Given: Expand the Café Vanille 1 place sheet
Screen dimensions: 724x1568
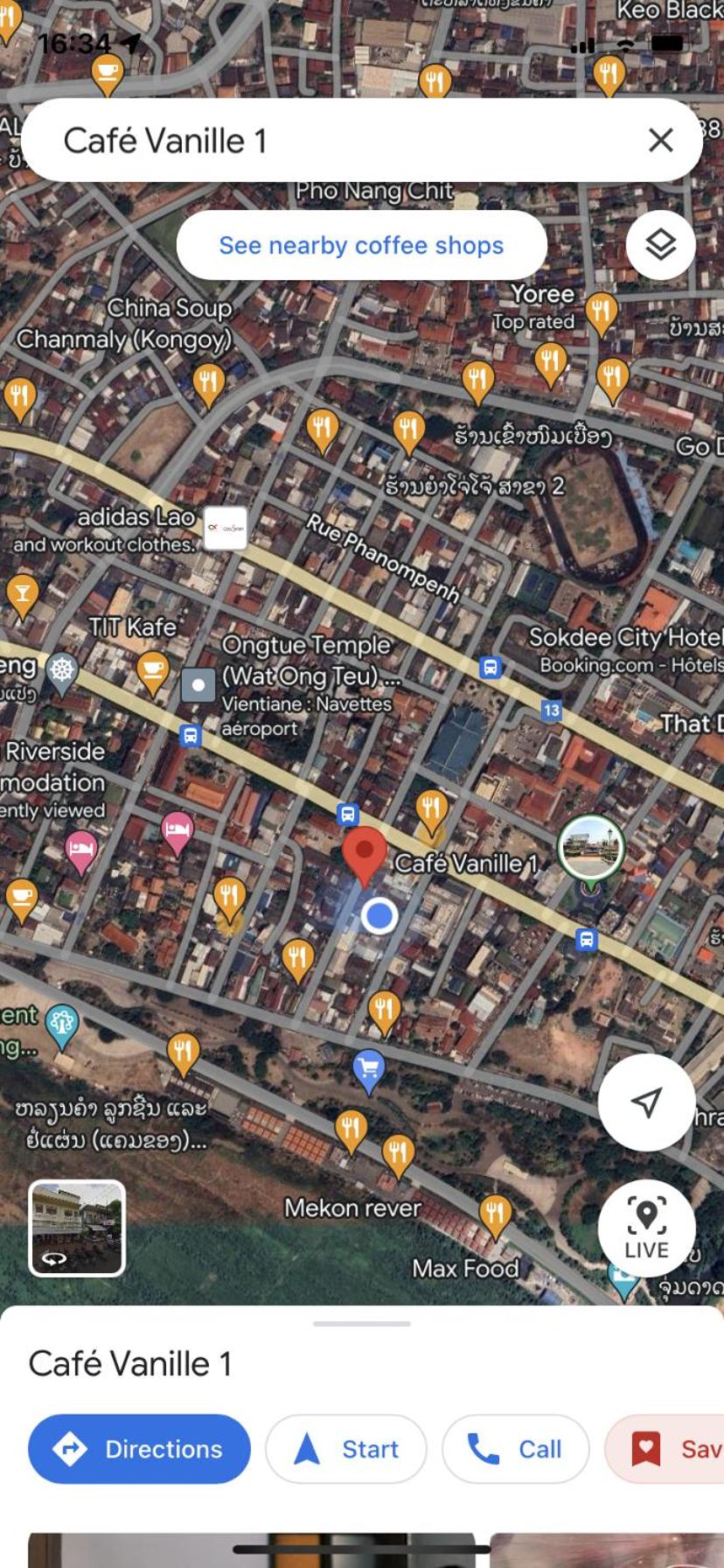Looking at the screenshot, I should (361, 1324).
